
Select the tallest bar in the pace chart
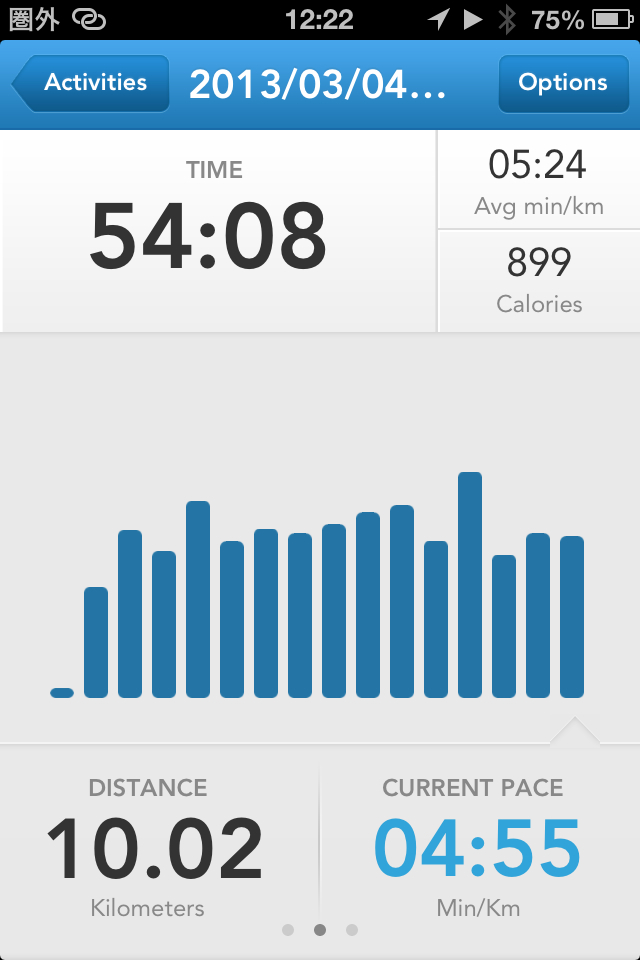click(x=470, y=585)
